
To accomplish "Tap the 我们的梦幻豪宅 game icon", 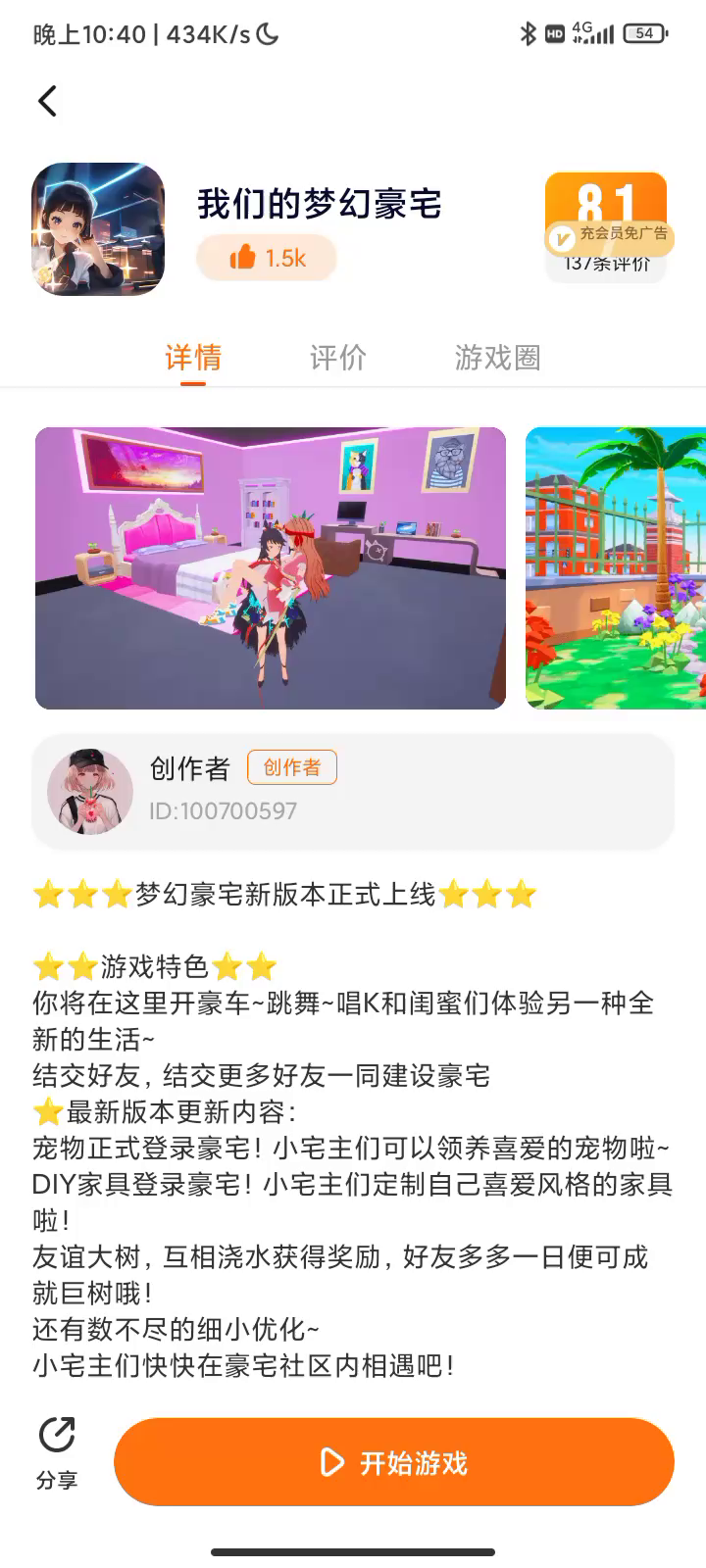I will point(98,229).
